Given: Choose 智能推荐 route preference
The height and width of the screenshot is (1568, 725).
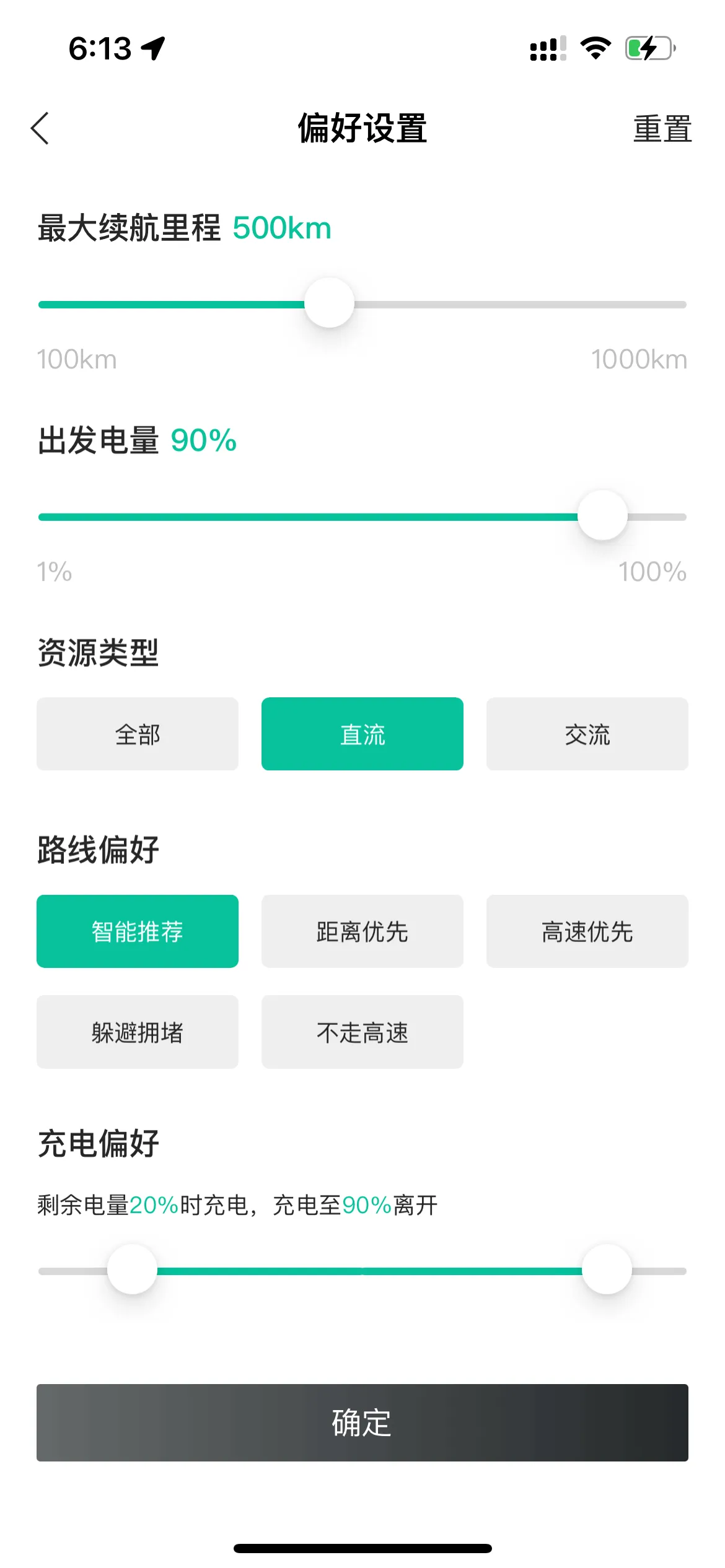Looking at the screenshot, I should [138, 931].
